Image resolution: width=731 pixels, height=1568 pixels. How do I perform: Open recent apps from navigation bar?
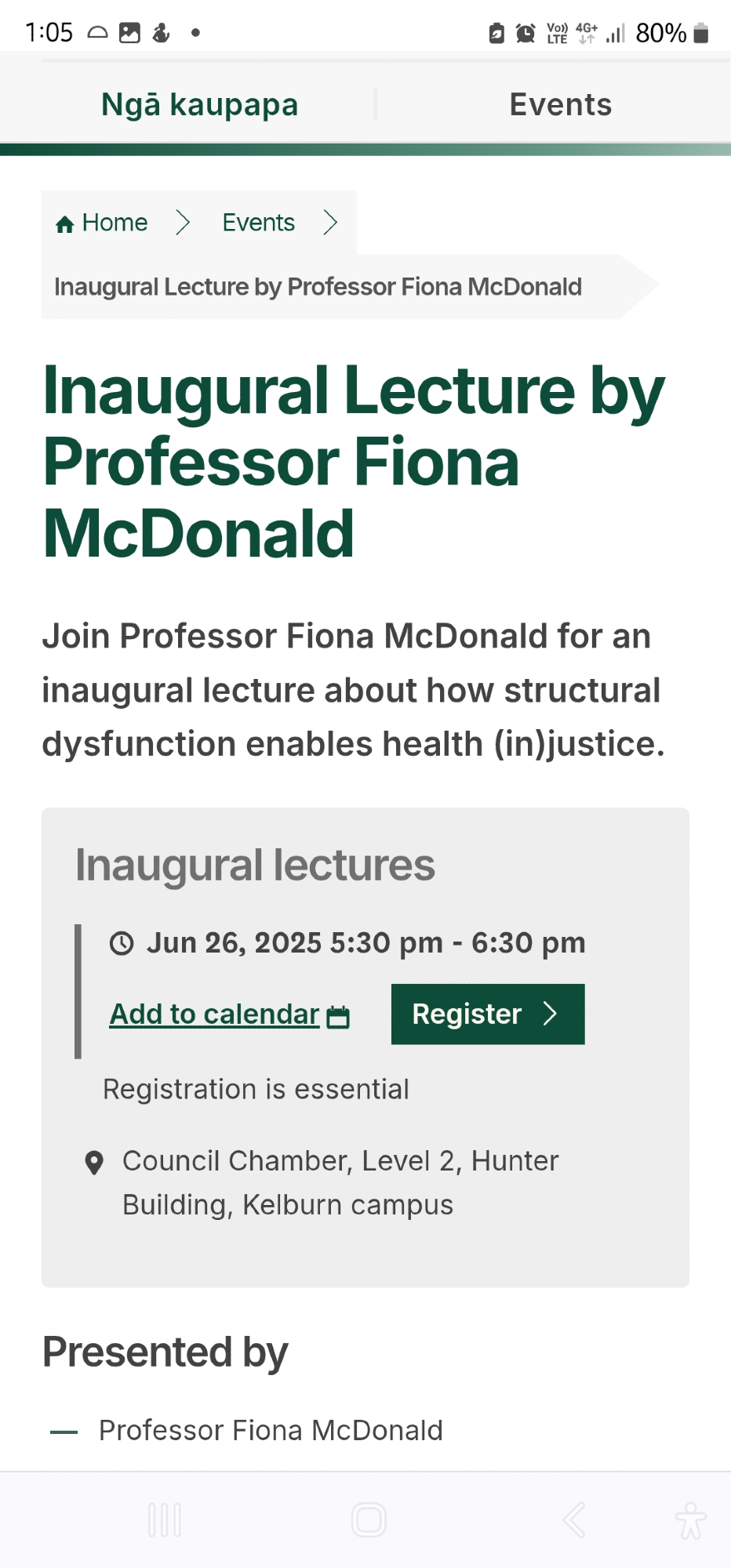coord(165,1520)
